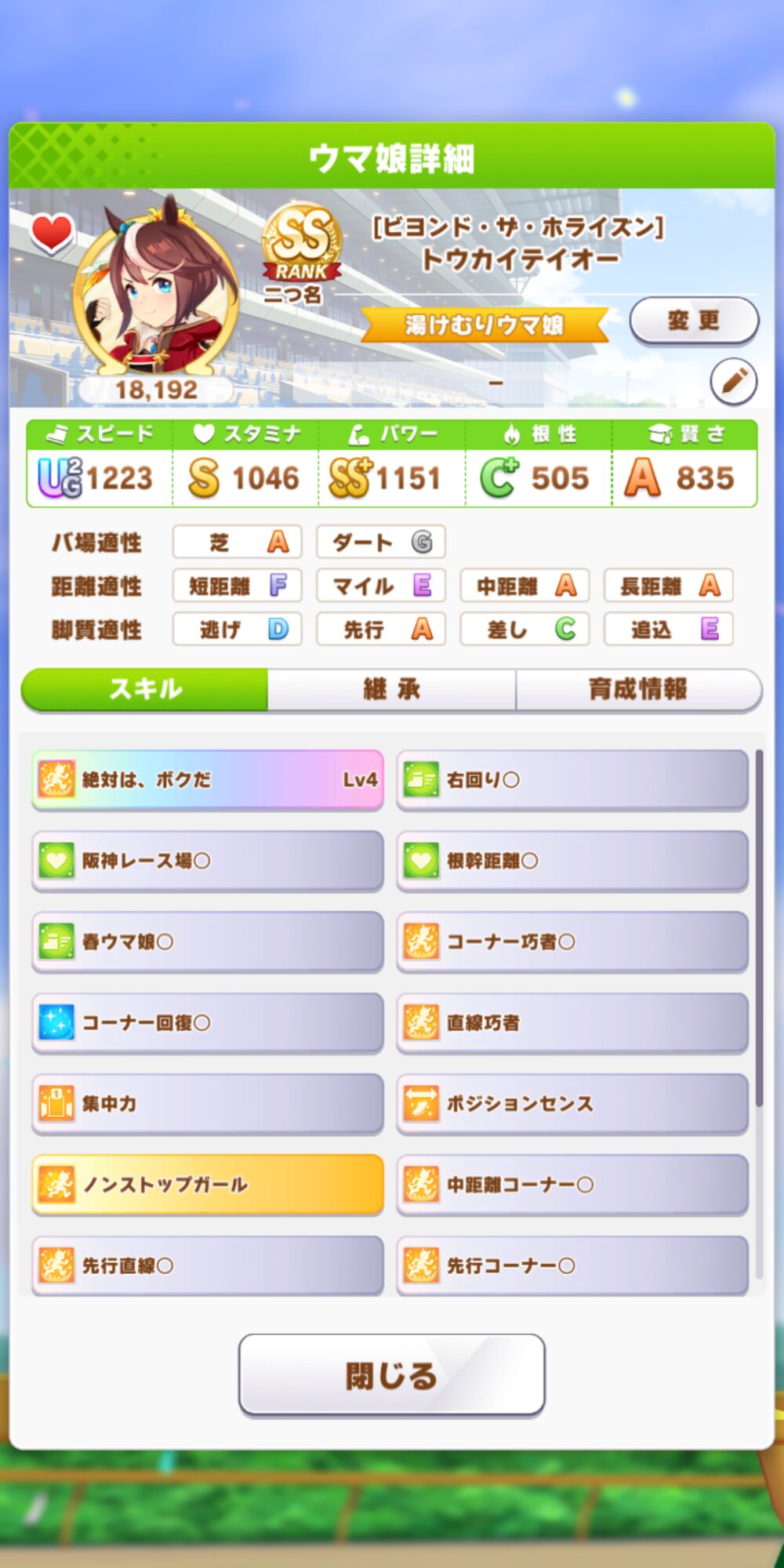The image size is (784, 1568).
Task: Switch to the 継承 tab
Action: tap(391, 690)
